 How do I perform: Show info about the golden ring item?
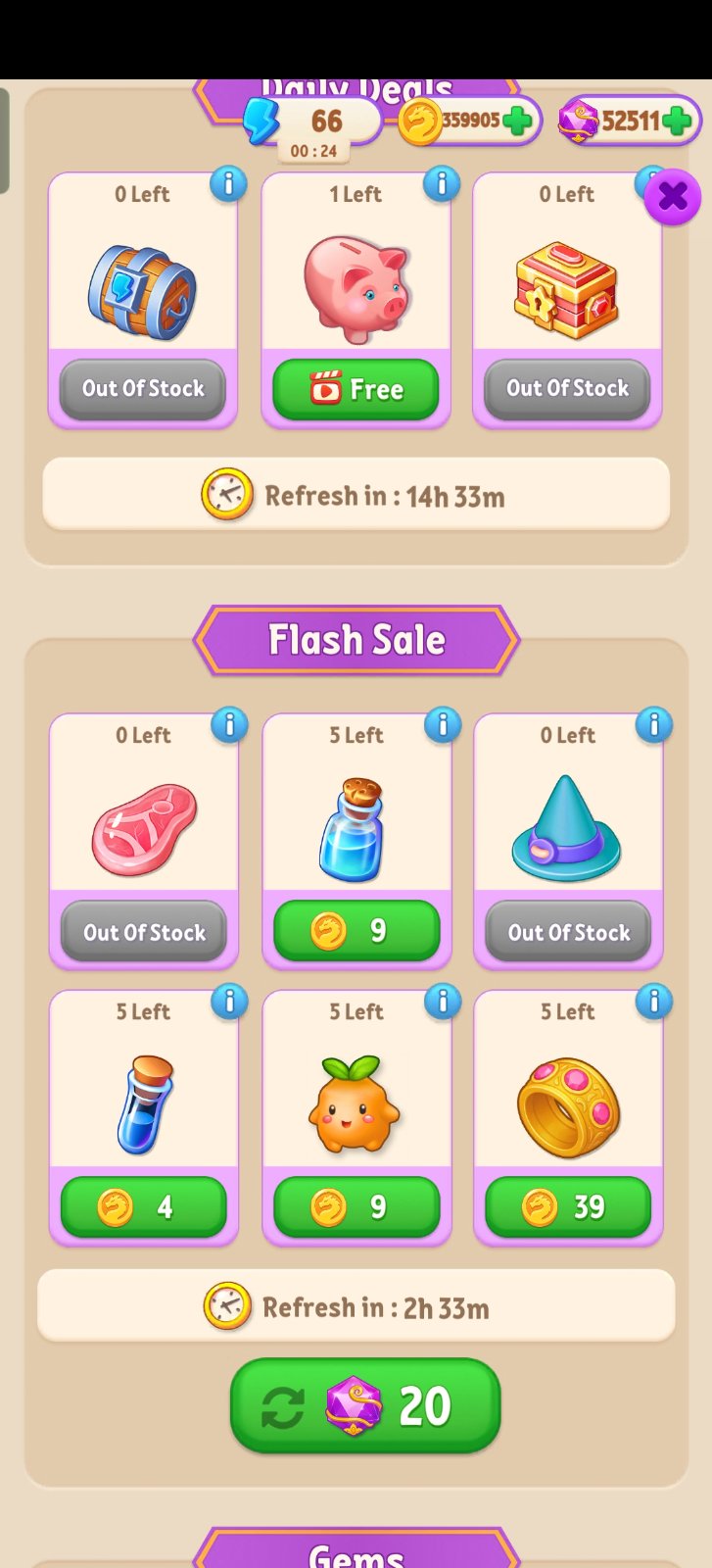coord(653,1002)
